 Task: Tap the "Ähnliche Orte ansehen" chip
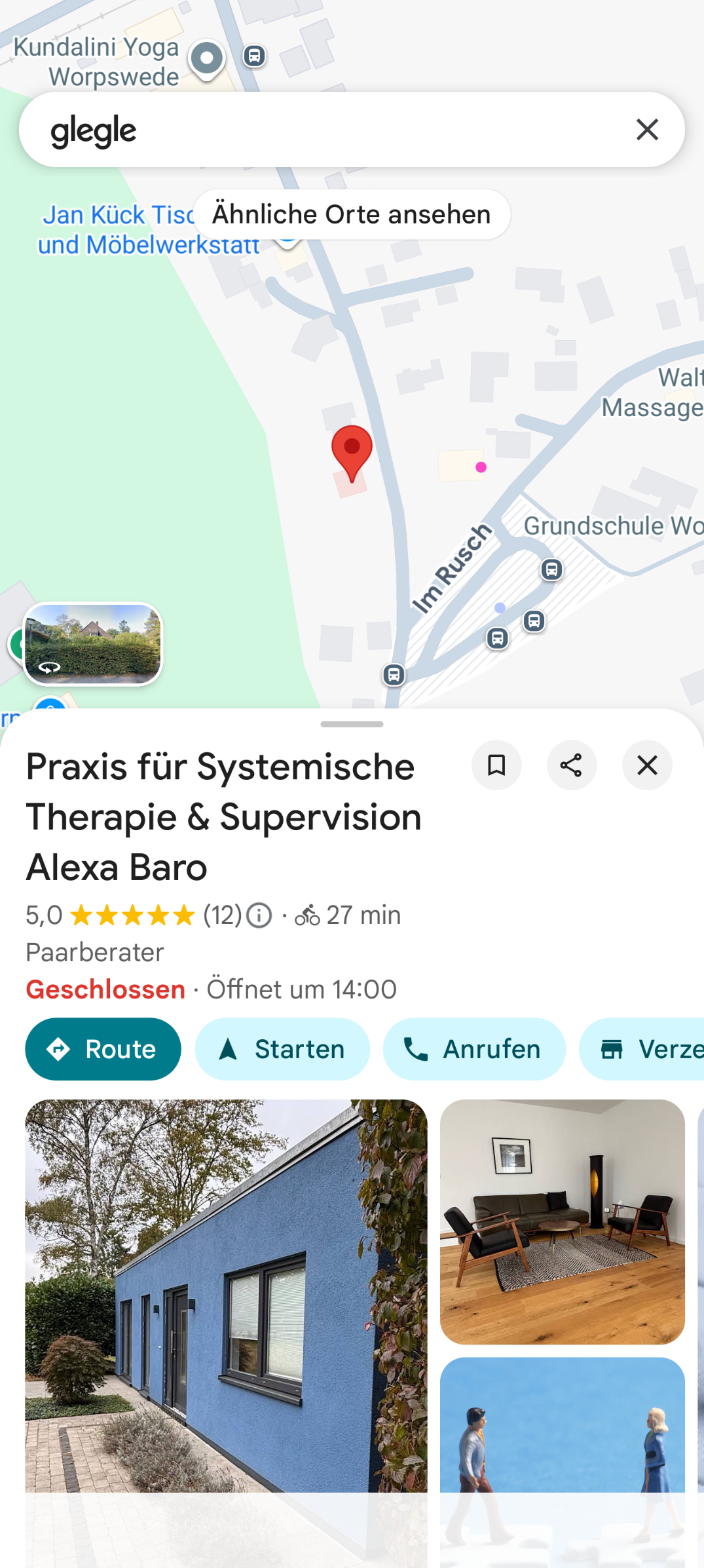coord(352,214)
